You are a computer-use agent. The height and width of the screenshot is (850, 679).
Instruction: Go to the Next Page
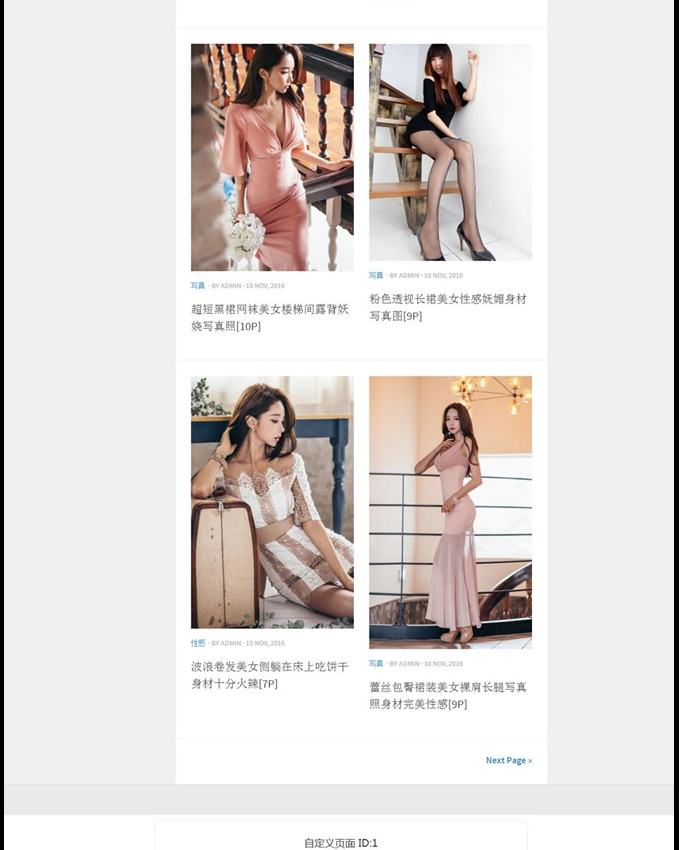508,760
